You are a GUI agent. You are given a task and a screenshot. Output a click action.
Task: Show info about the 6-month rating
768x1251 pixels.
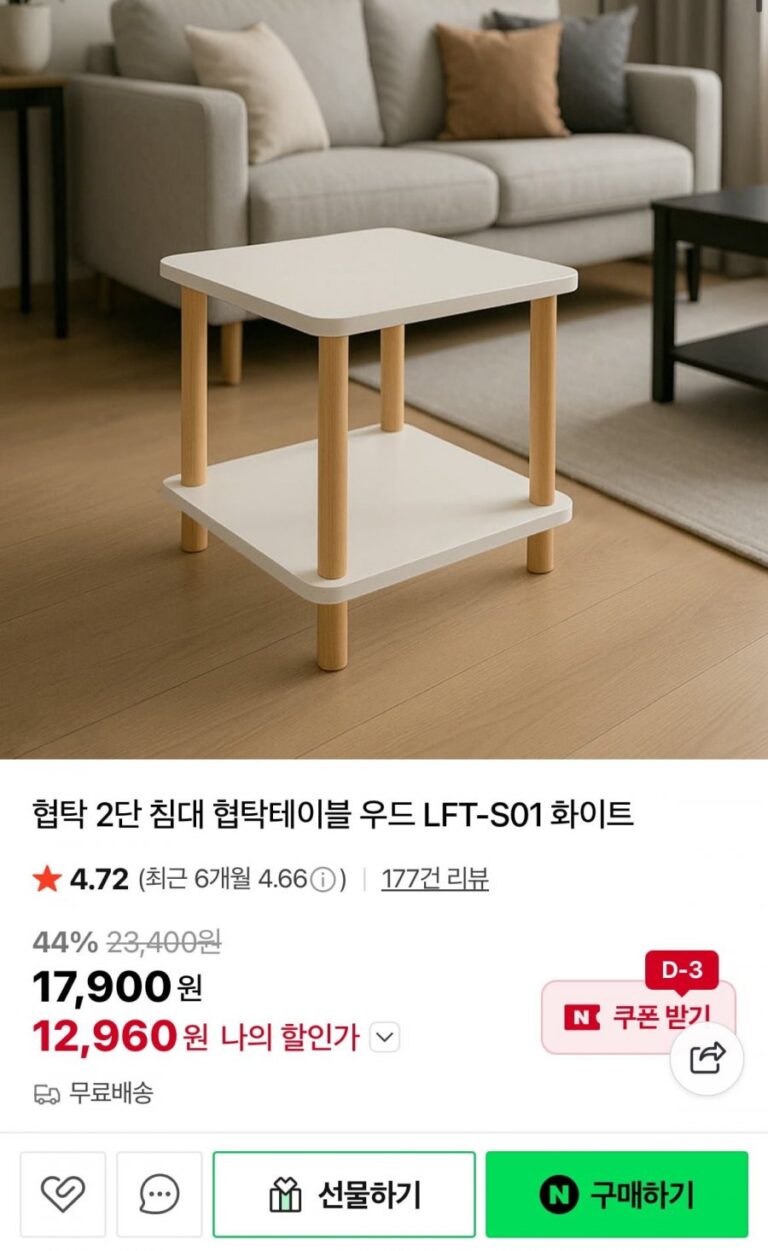(322, 880)
